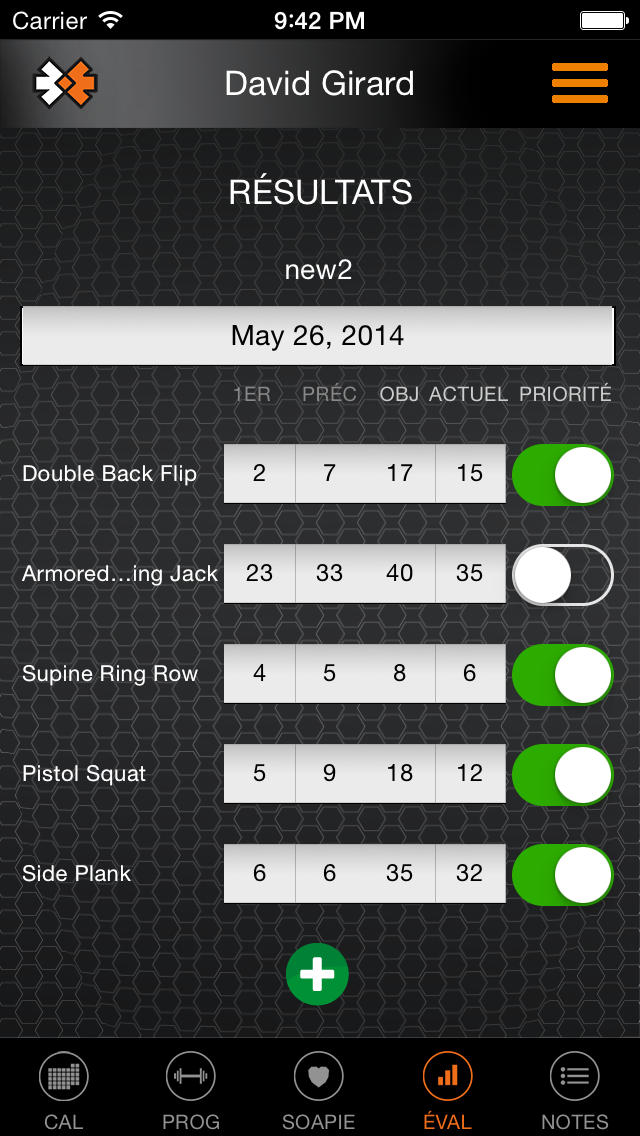Edit Supine Ring Row objective value 8
This screenshot has height=1136, width=640.
(399, 674)
